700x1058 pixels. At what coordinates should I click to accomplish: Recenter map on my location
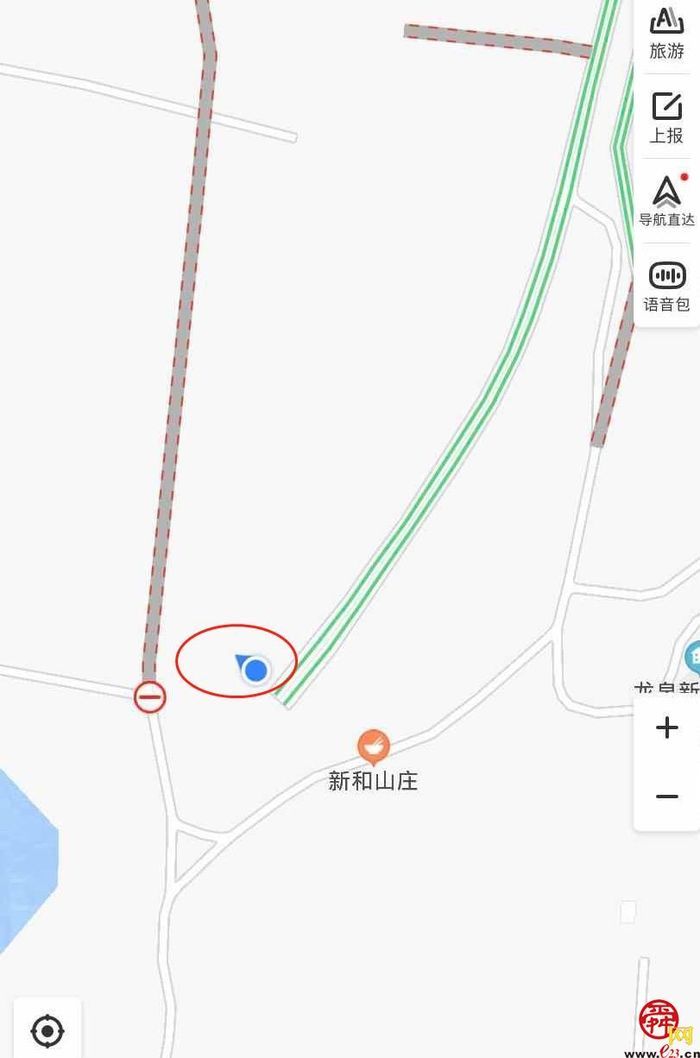pos(47,1030)
